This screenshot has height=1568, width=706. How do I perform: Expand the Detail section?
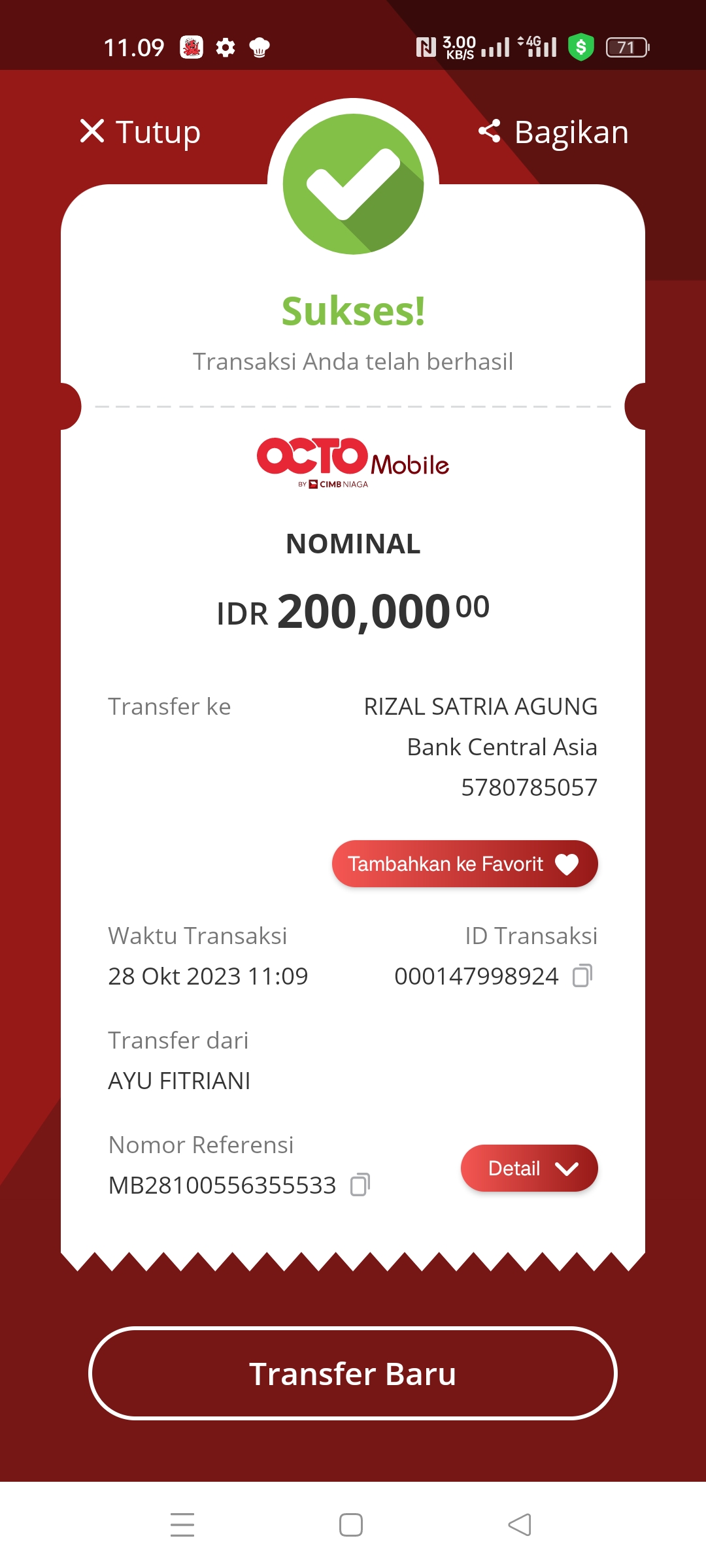[529, 1168]
